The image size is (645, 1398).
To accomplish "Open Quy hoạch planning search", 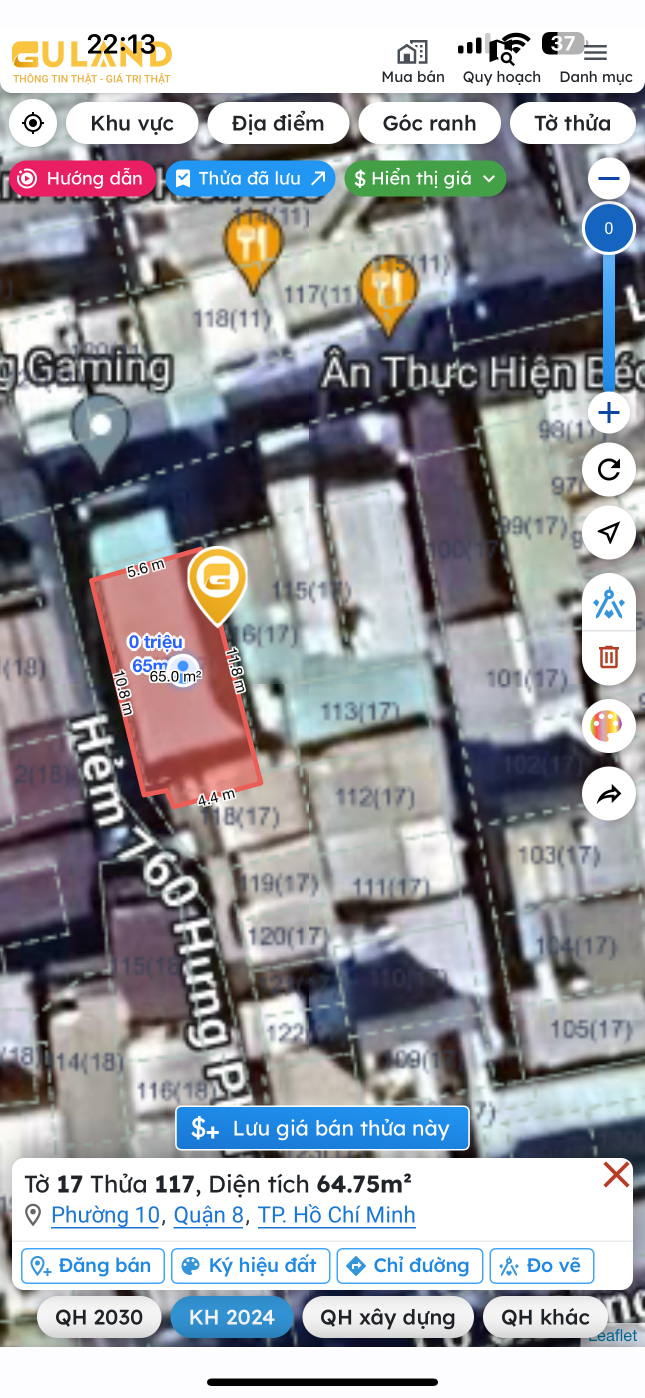I will (501, 62).
